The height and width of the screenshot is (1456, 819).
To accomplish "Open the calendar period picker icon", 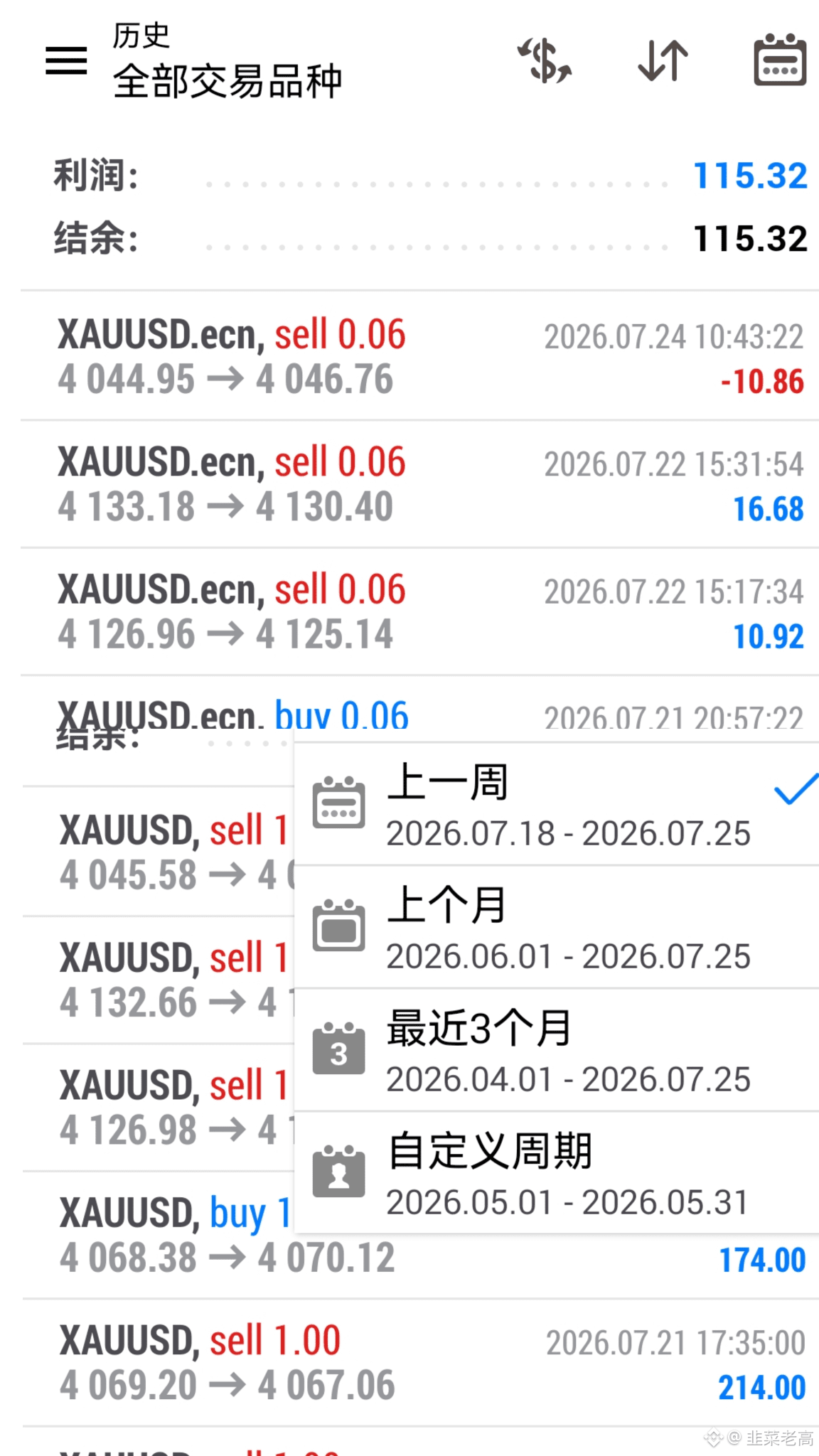I will point(780,60).
